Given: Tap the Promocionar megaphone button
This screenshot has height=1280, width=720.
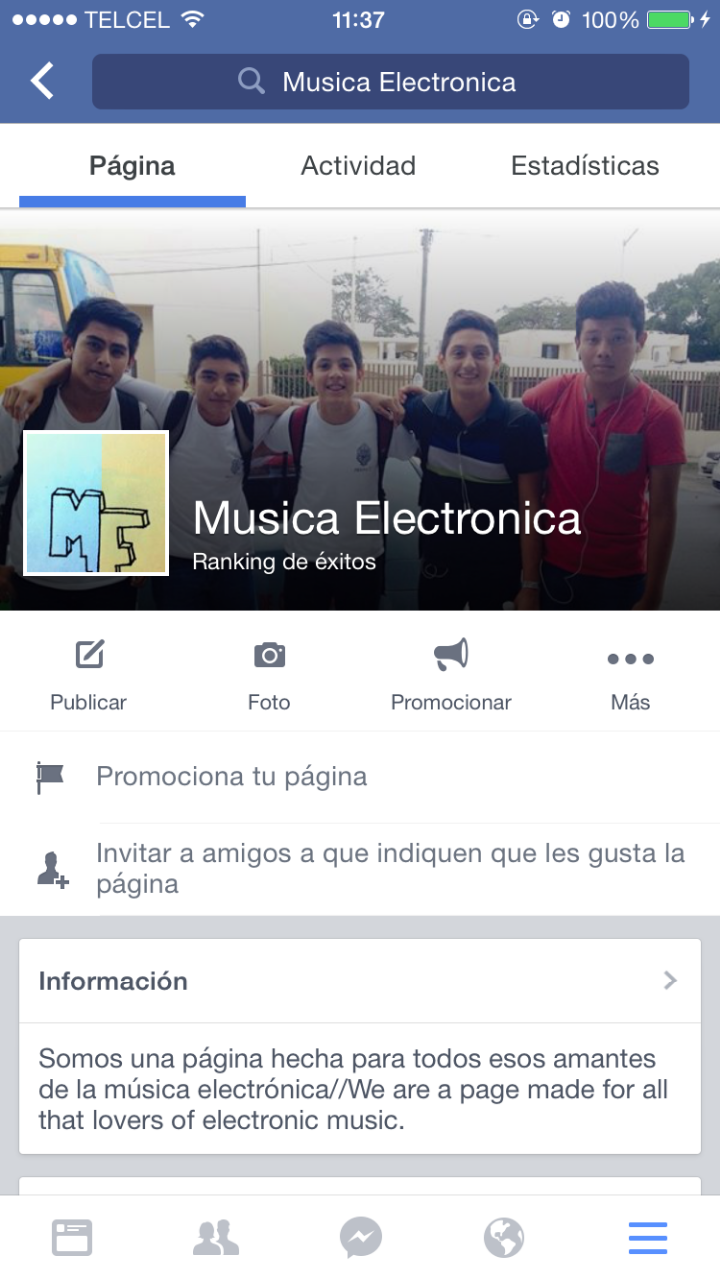Looking at the screenshot, I should click(x=451, y=675).
